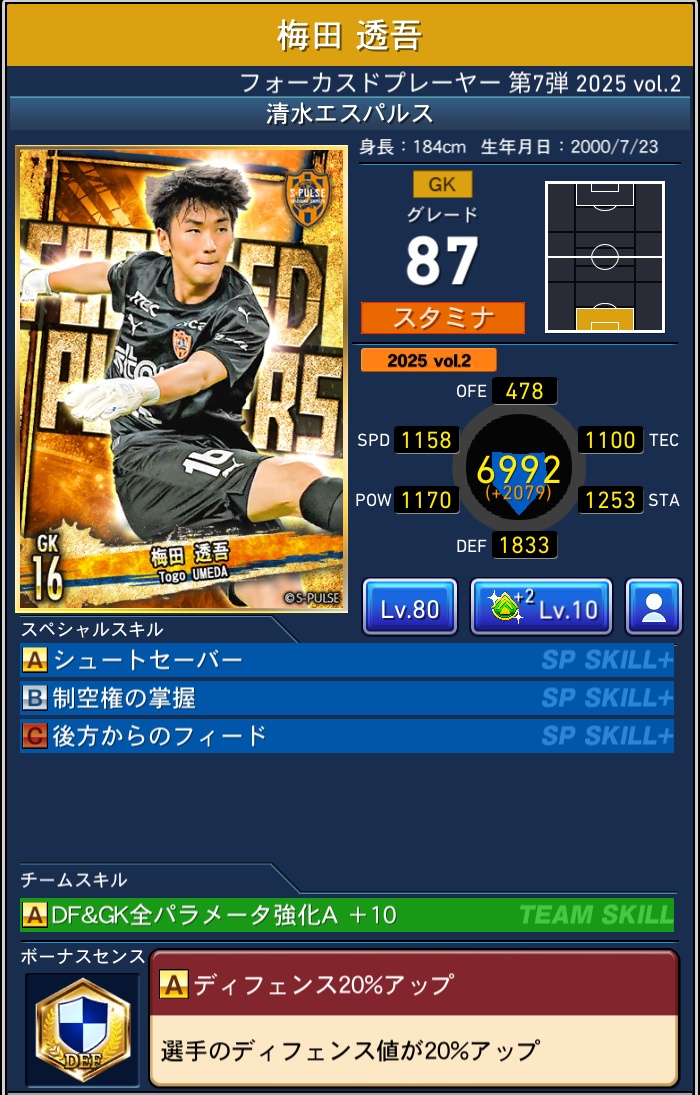View special skill 制空権の掌握
Image resolution: width=700 pixels, height=1095 pixels.
tap(346, 698)
